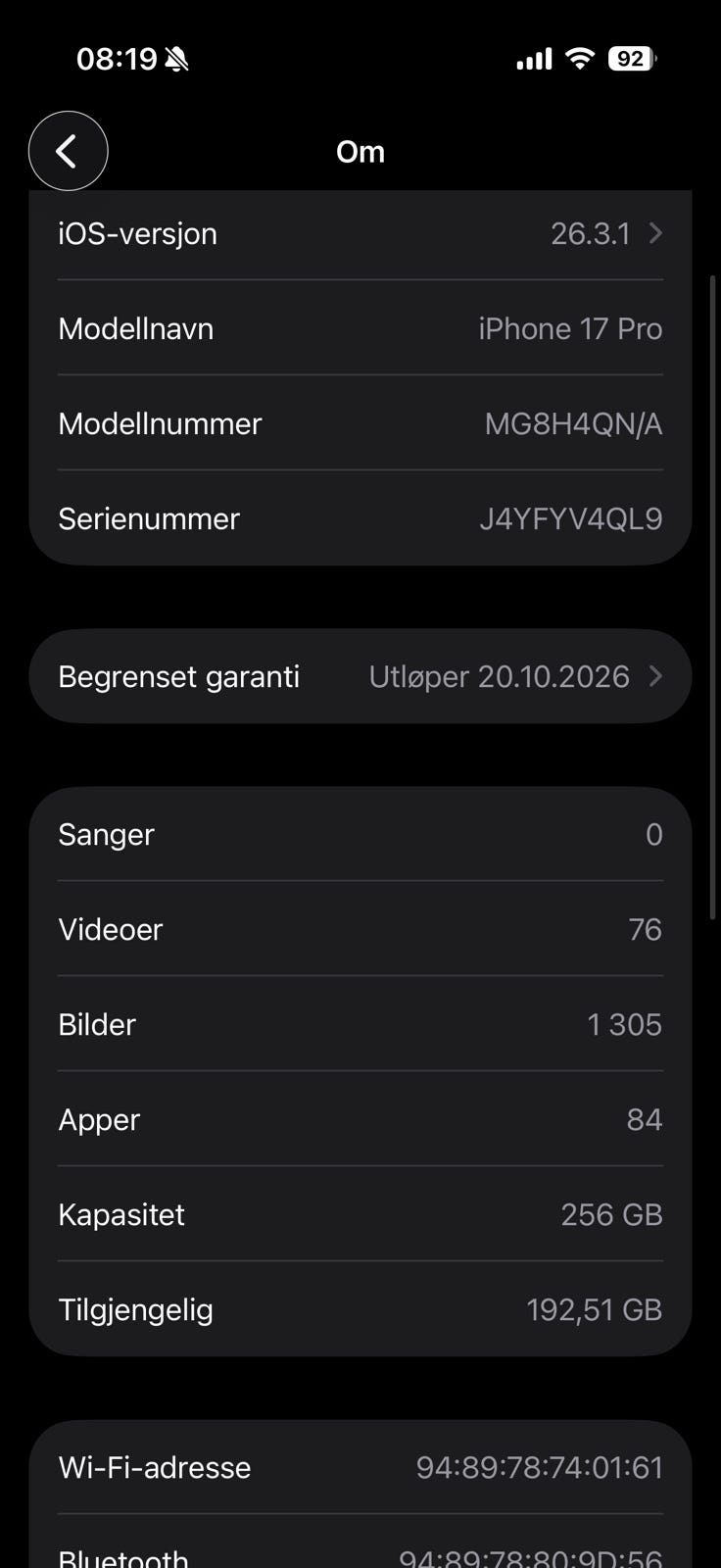Go back from the Om page
The height and width of the screenshot is (1568, 721).
(68, 151)
